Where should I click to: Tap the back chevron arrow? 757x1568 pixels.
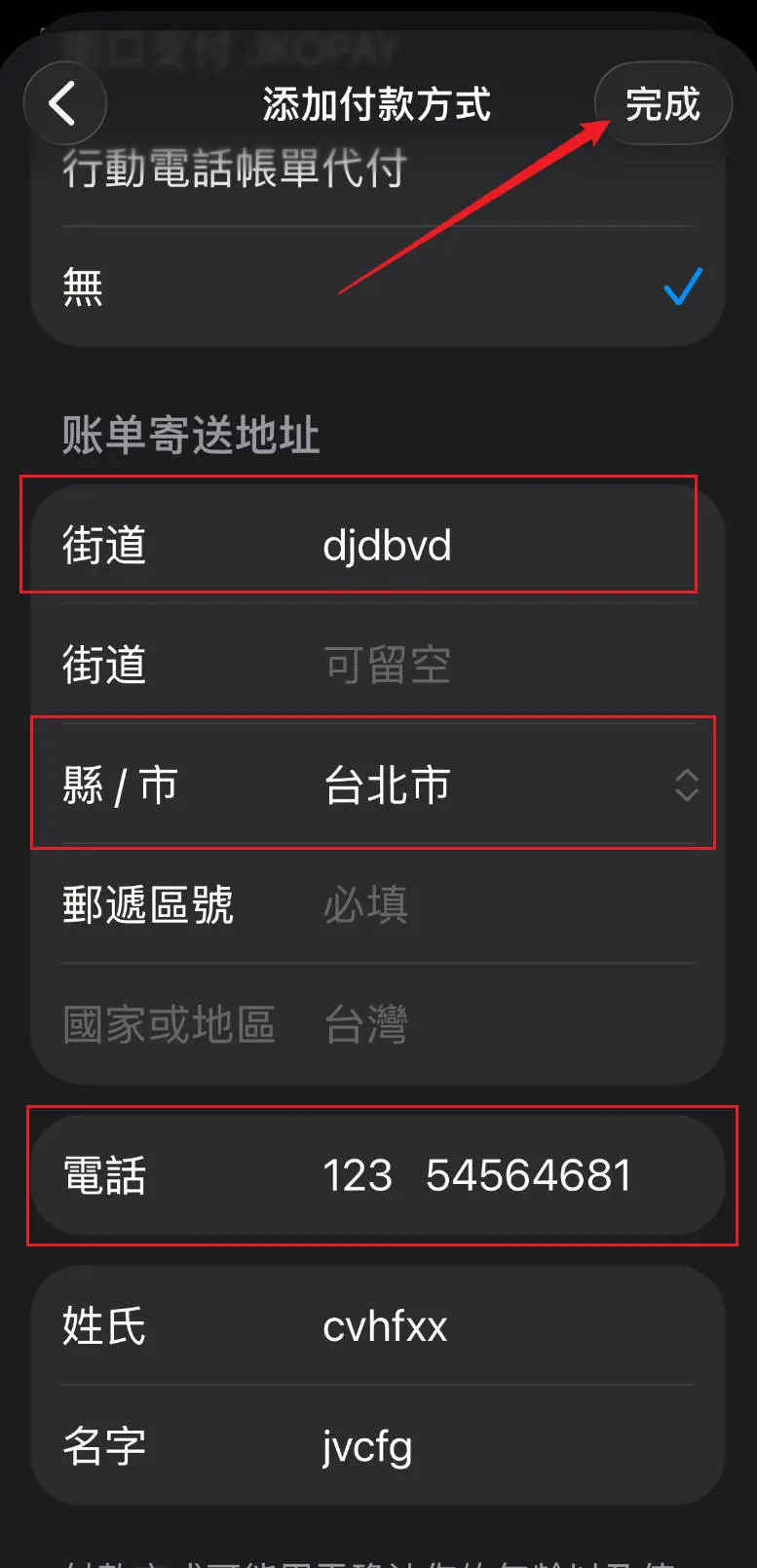(64, 103)
